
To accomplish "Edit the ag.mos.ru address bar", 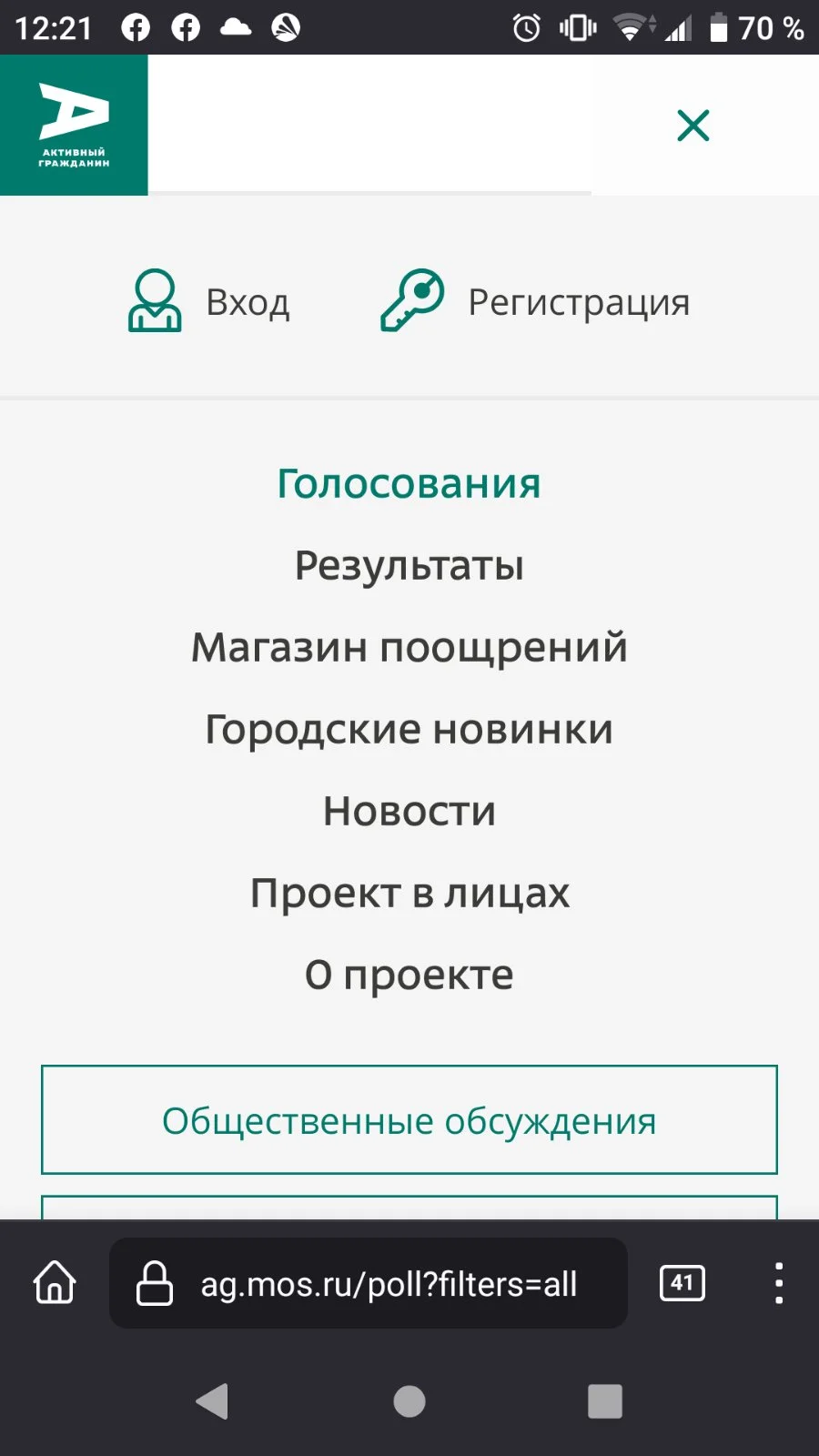I will (369, 1283).
